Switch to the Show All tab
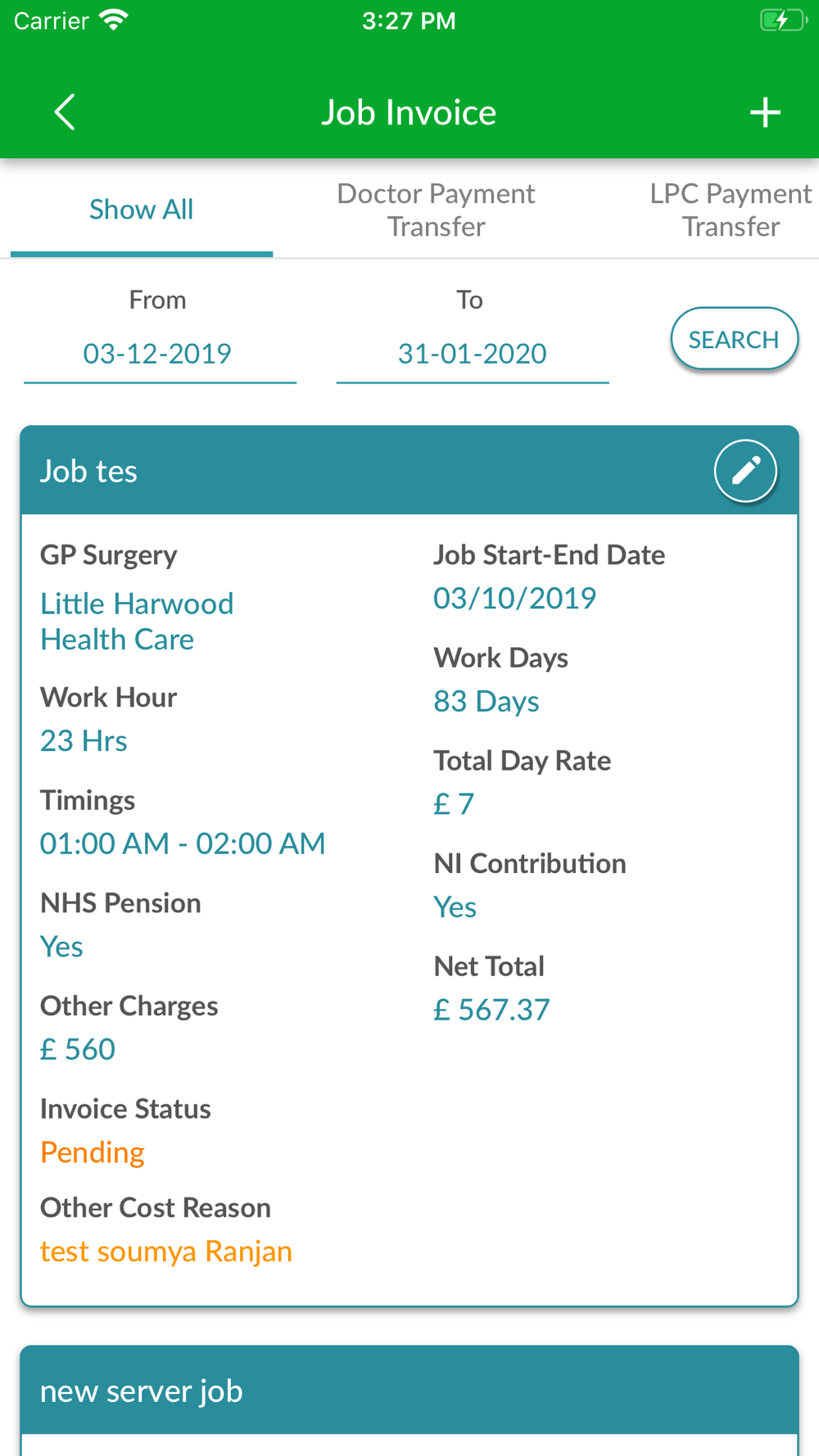Screen dimensions: 819x1456 (x=141, y=210)
